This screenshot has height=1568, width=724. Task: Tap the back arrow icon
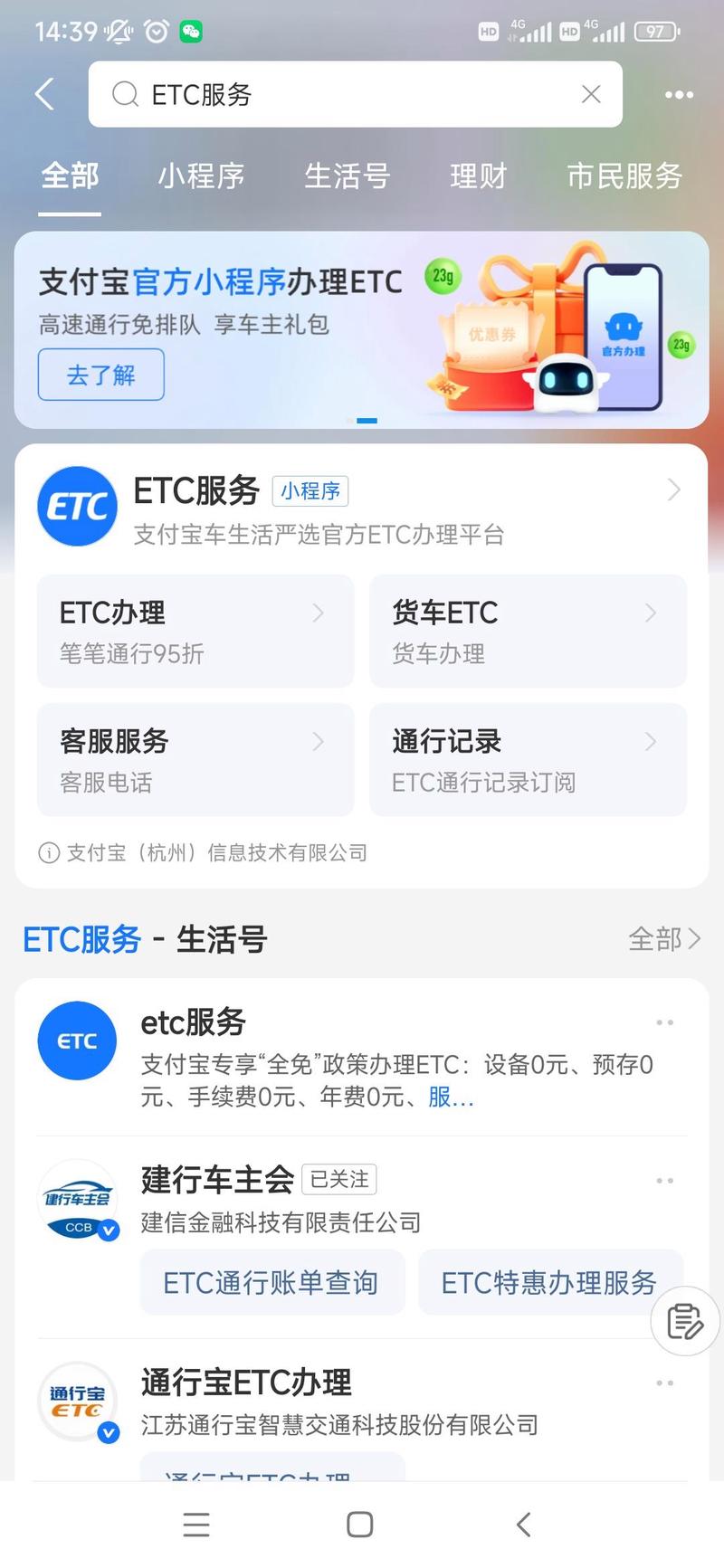point(43,94)
